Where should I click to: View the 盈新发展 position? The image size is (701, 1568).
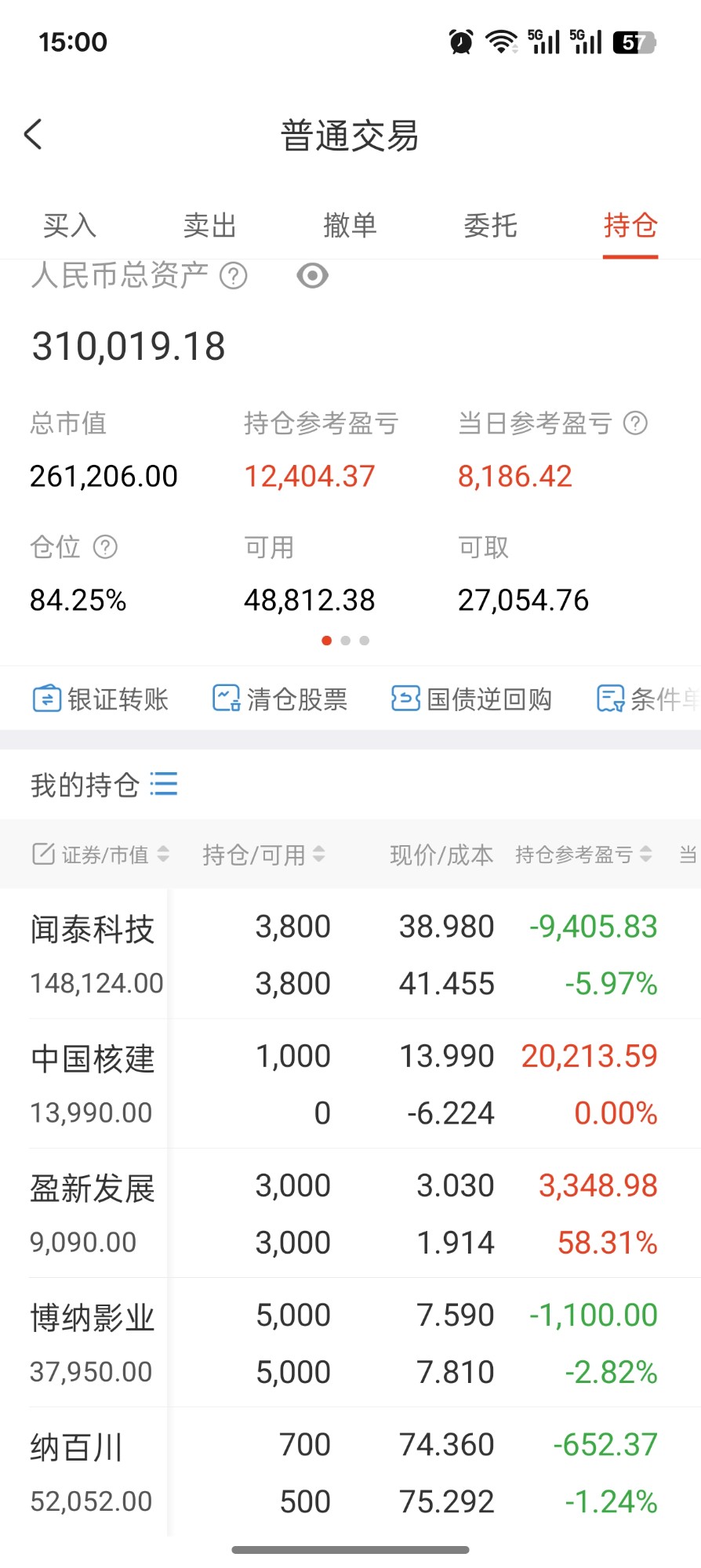click(x=93, y=1189)
